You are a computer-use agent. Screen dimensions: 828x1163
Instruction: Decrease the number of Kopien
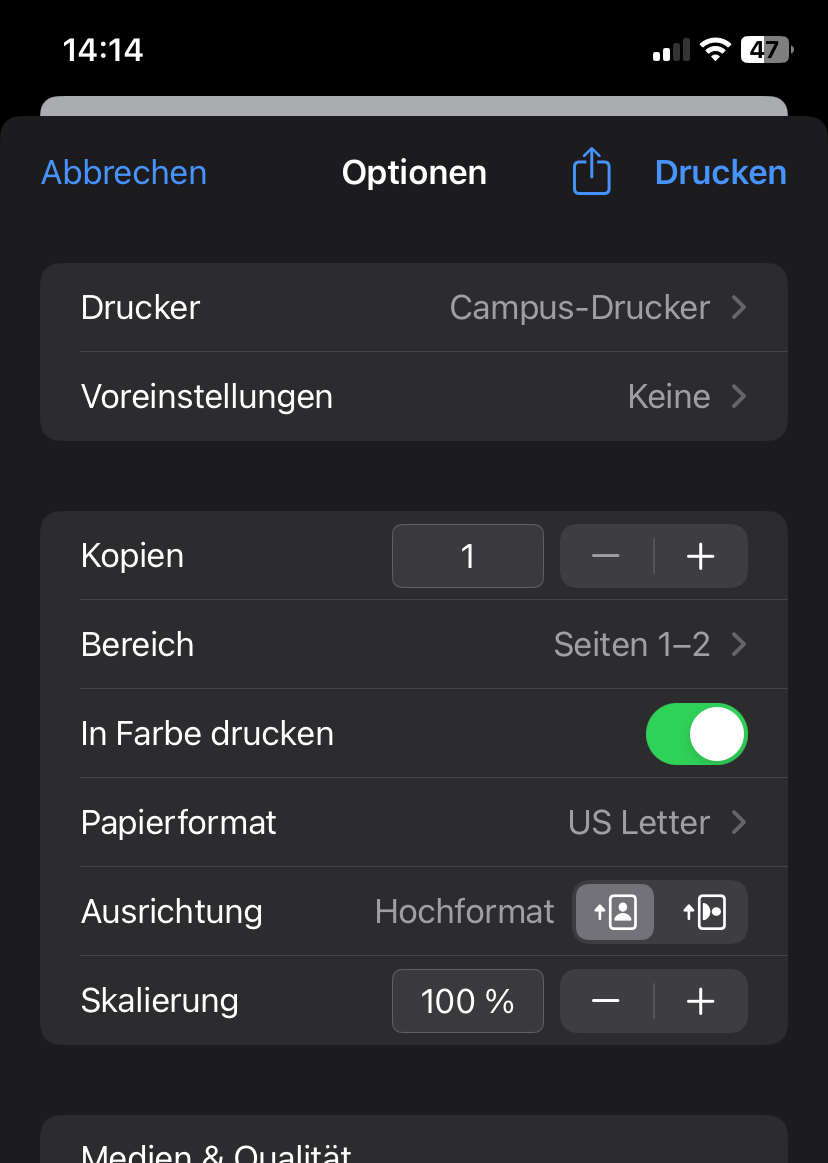coord(606,556)
